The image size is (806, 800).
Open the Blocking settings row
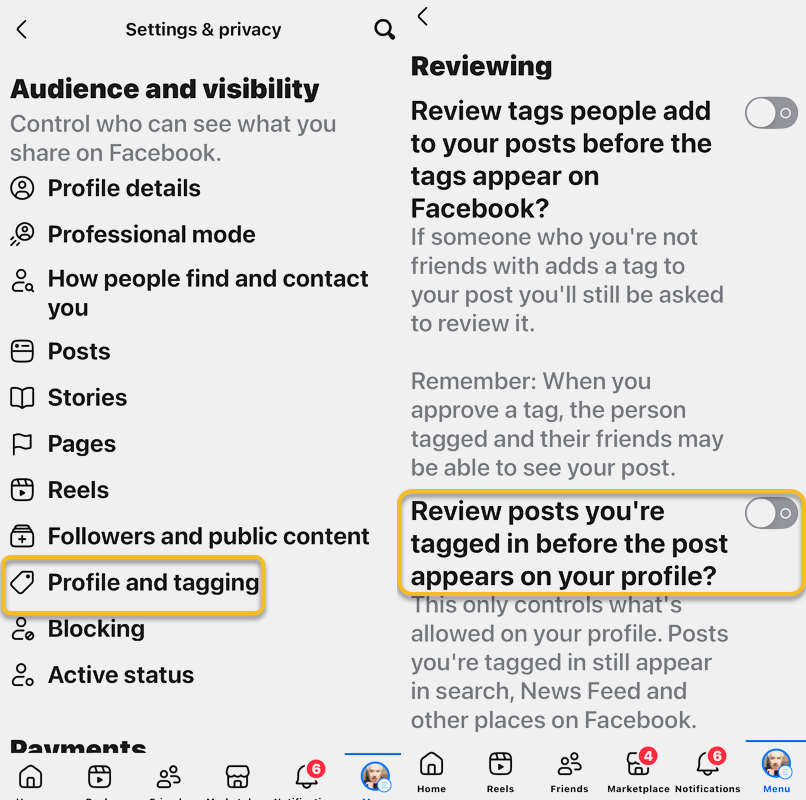point(96,629)
